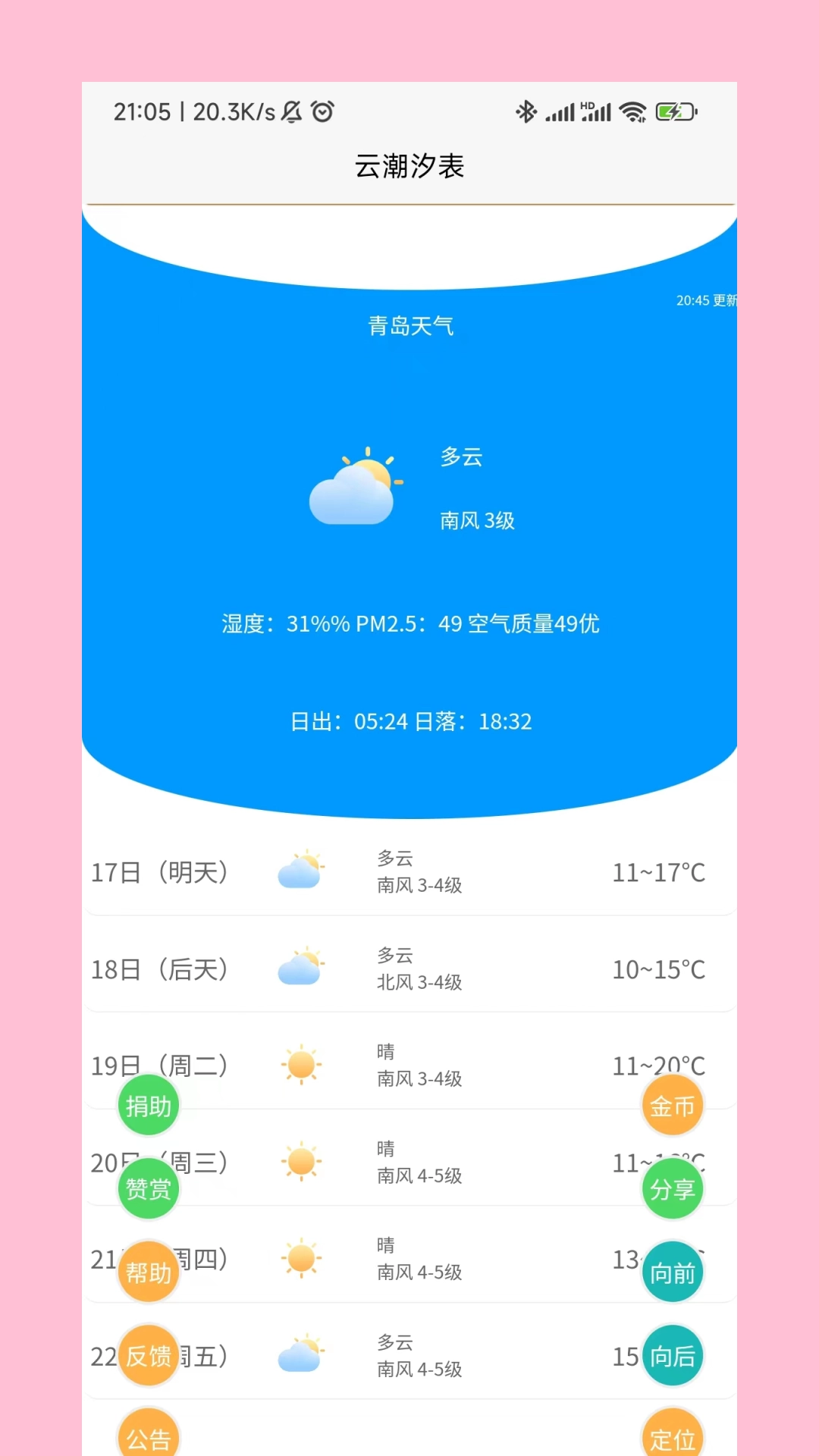This screenshot has height=1456, width=819.
Task: Tap the 捐助 donate button
Action: (148, 1105)
